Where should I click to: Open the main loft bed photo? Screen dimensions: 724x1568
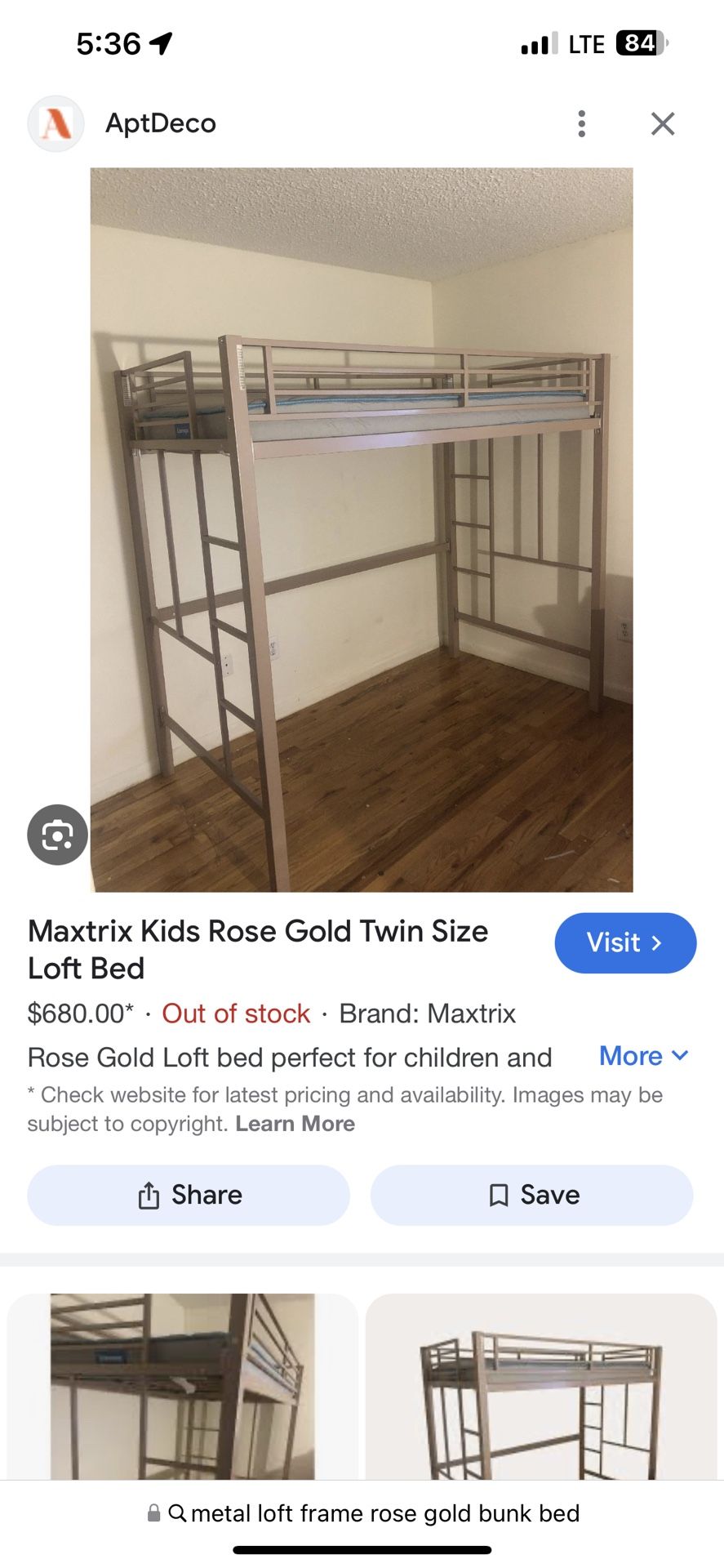point(361,529)
